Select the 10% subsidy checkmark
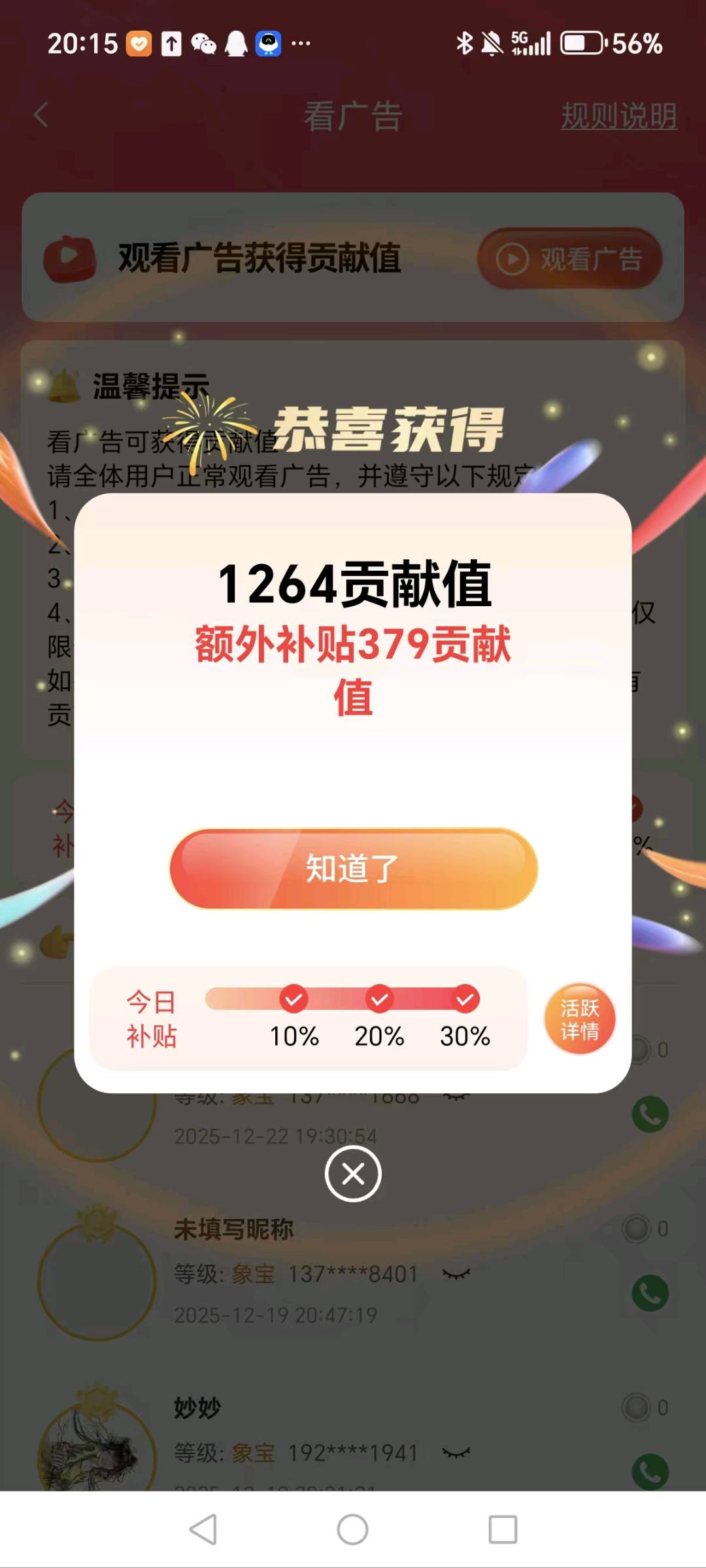Viewport: 706px width, 1568px height. [x=295, y=998]
